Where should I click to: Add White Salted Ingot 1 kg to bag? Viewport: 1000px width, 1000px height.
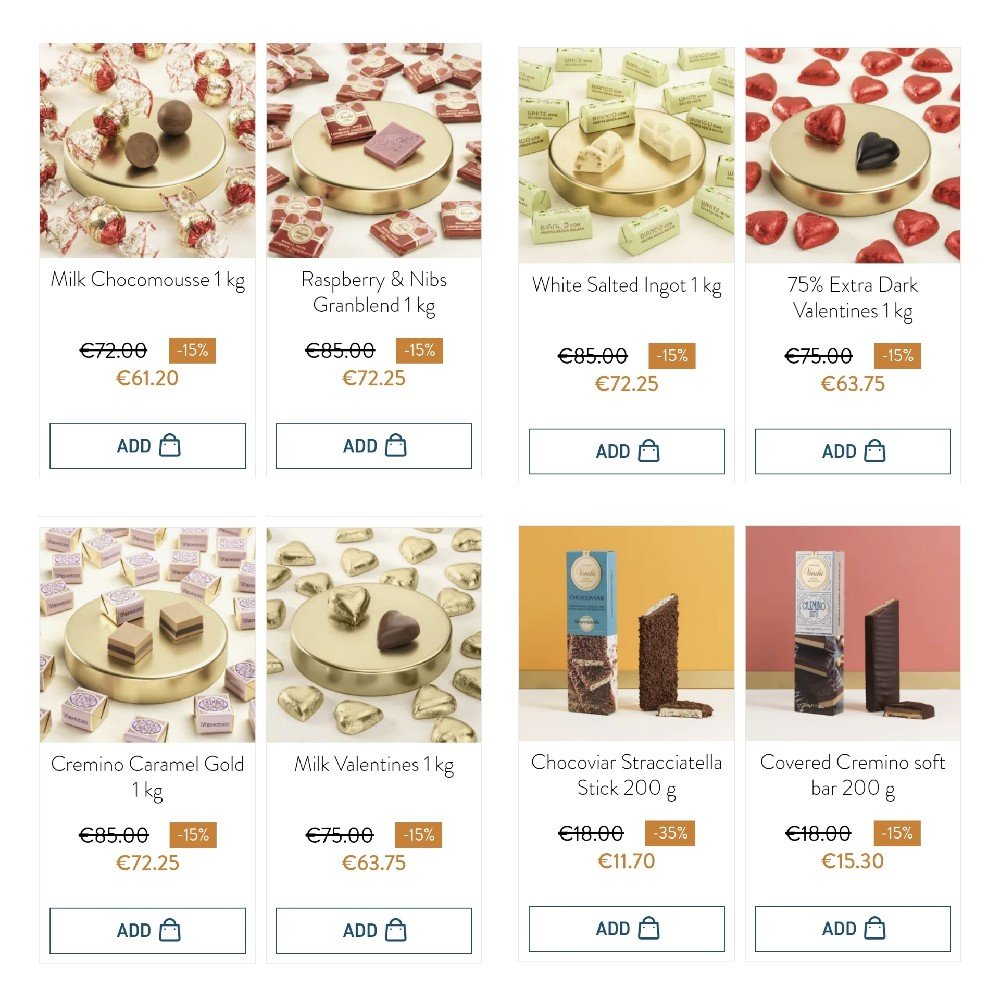point(626,451)
